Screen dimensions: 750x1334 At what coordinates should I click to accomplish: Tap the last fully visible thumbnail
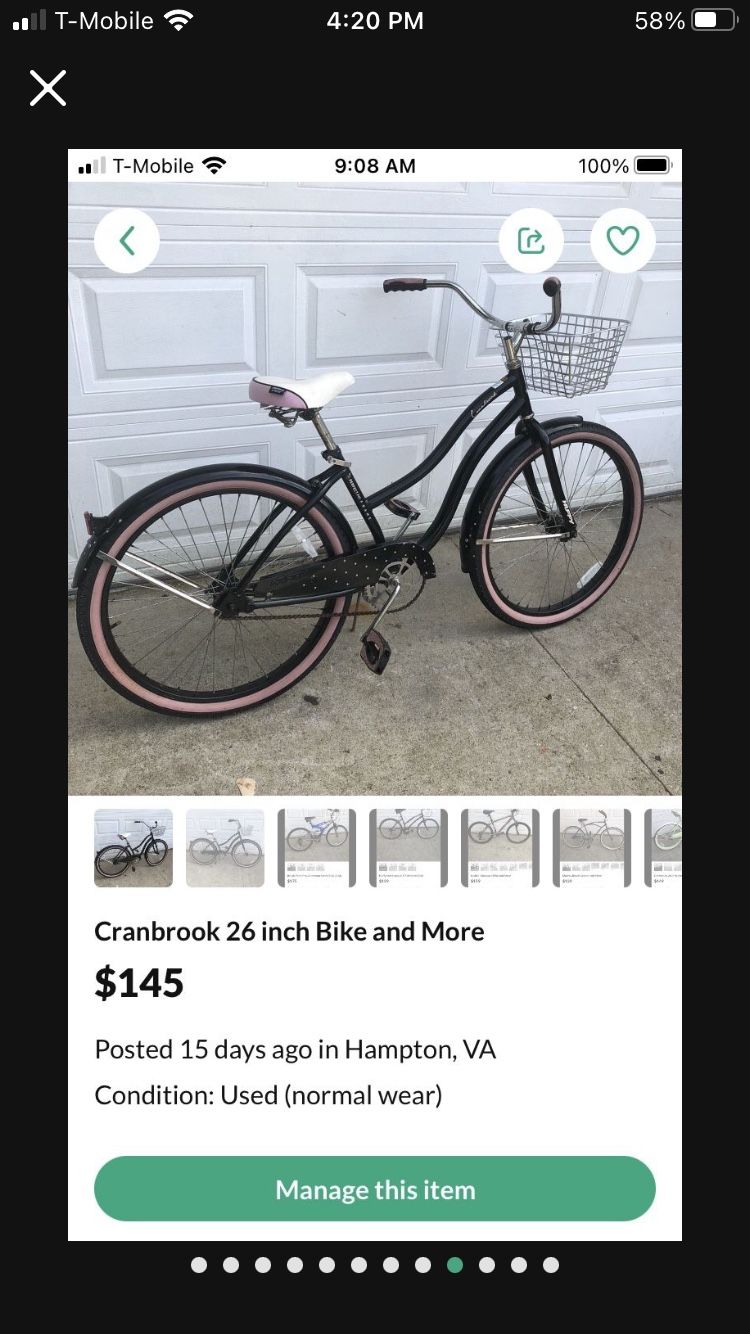click(x=591, y=847)
